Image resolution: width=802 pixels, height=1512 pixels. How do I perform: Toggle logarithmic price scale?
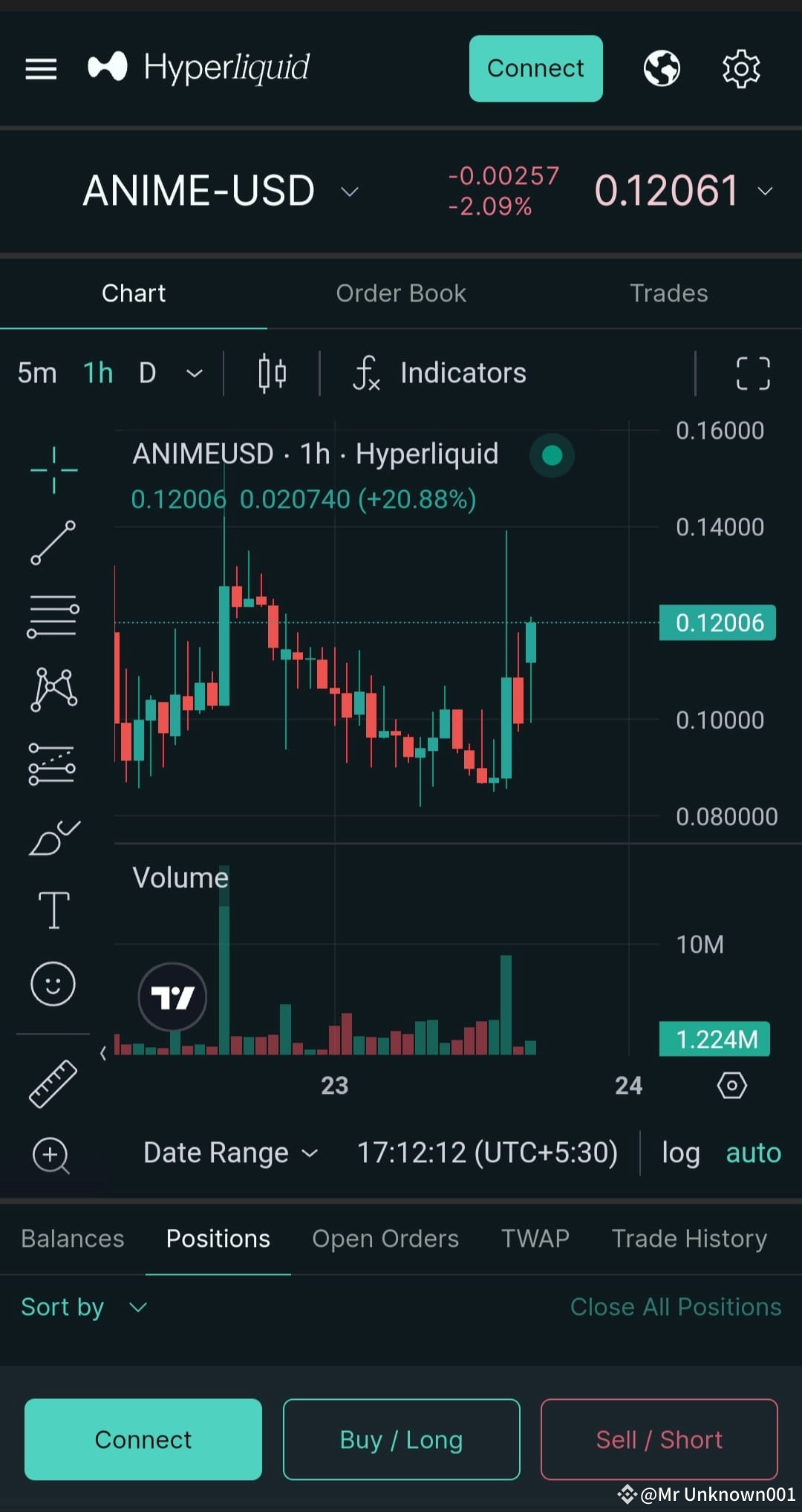[679, 1152]
